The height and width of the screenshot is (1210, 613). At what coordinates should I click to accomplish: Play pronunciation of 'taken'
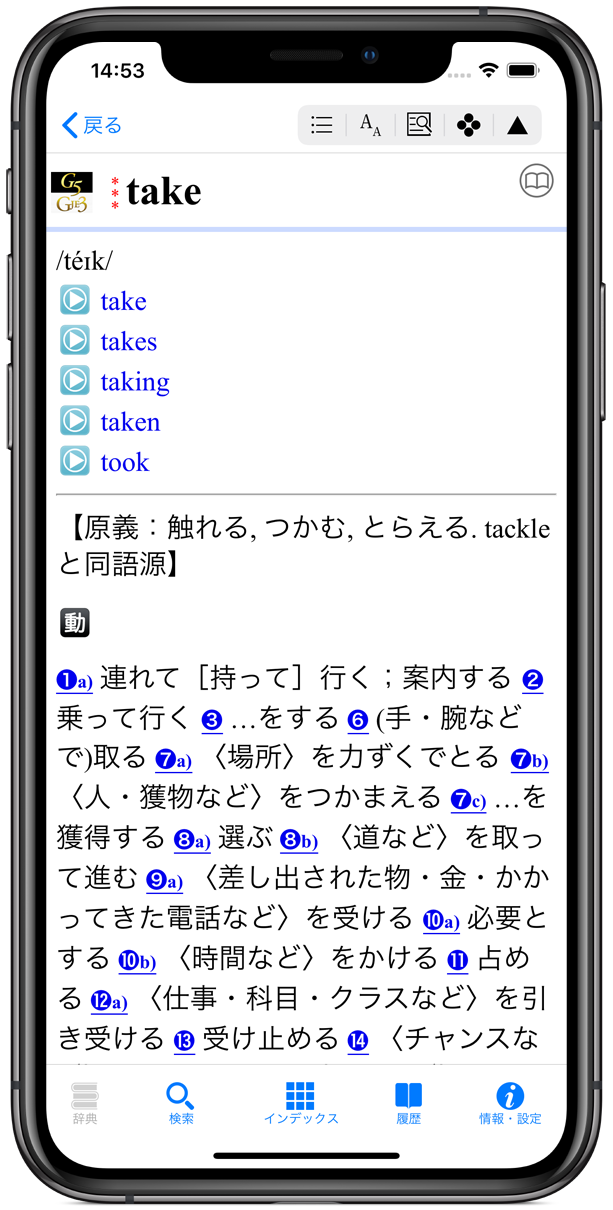75,420
